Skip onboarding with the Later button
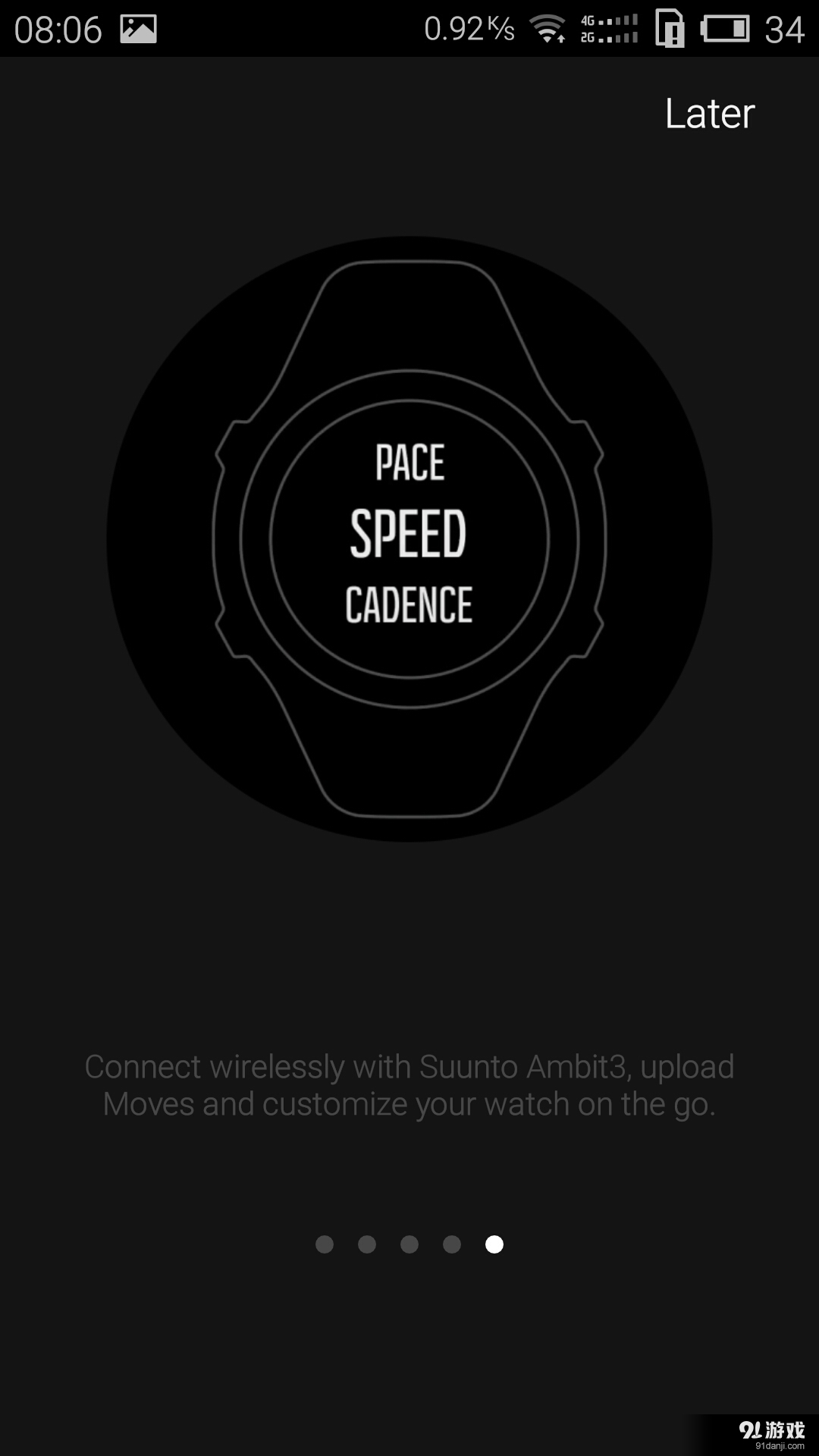This screenshot has width=819, height=1456. [x=709, y=114]
